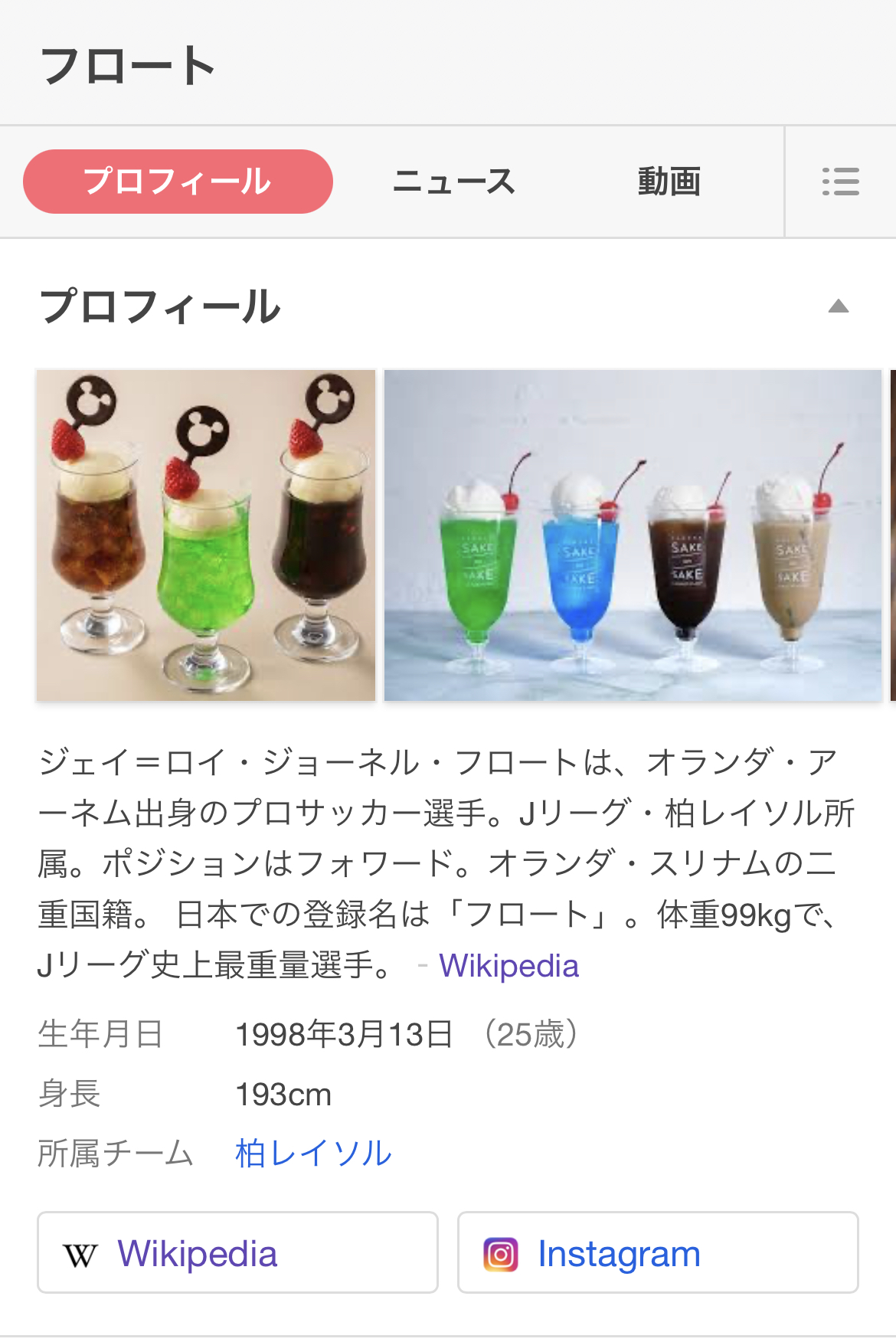Open the strawberry float drinks image
This screenshot has height=1342, width=896.
point(206,535)
